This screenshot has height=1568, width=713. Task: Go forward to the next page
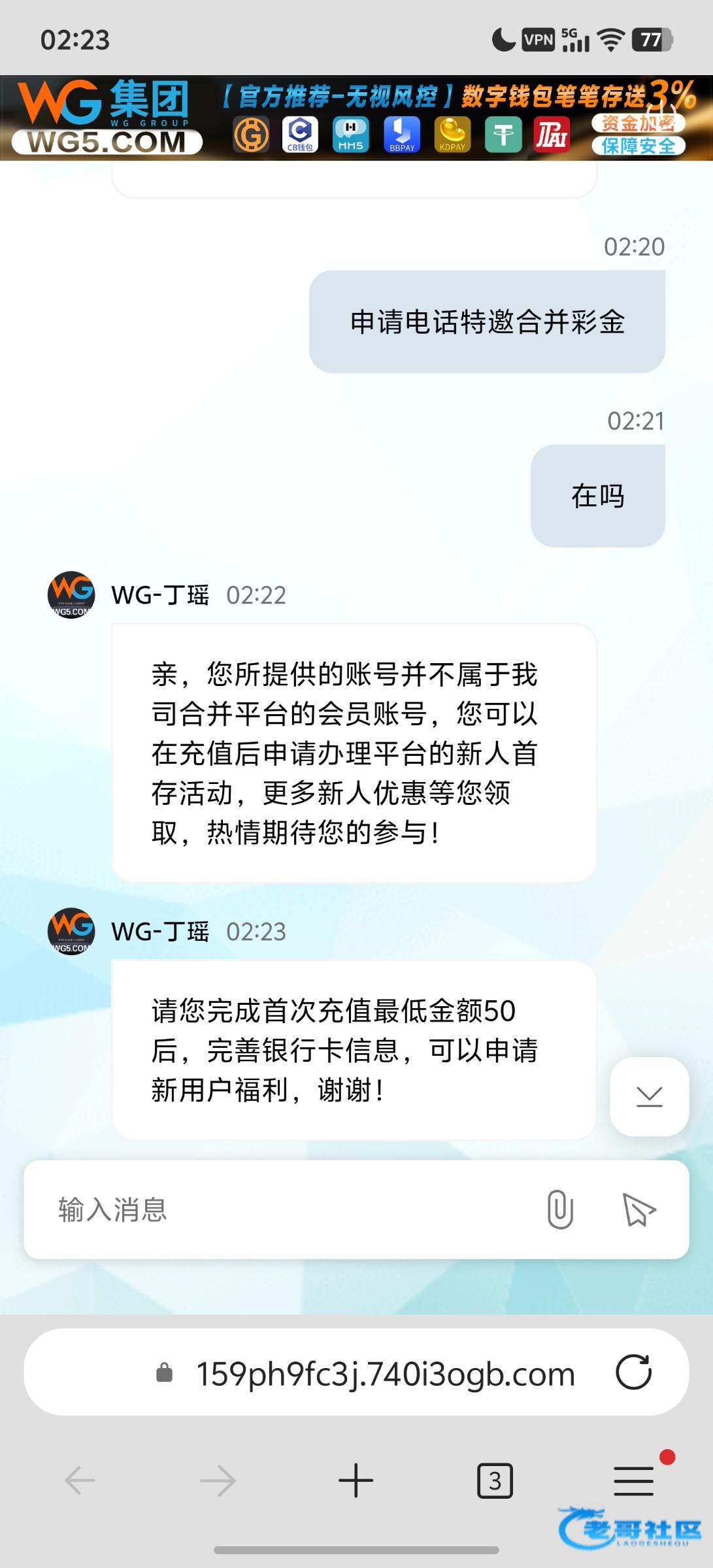click(218, 1480)
